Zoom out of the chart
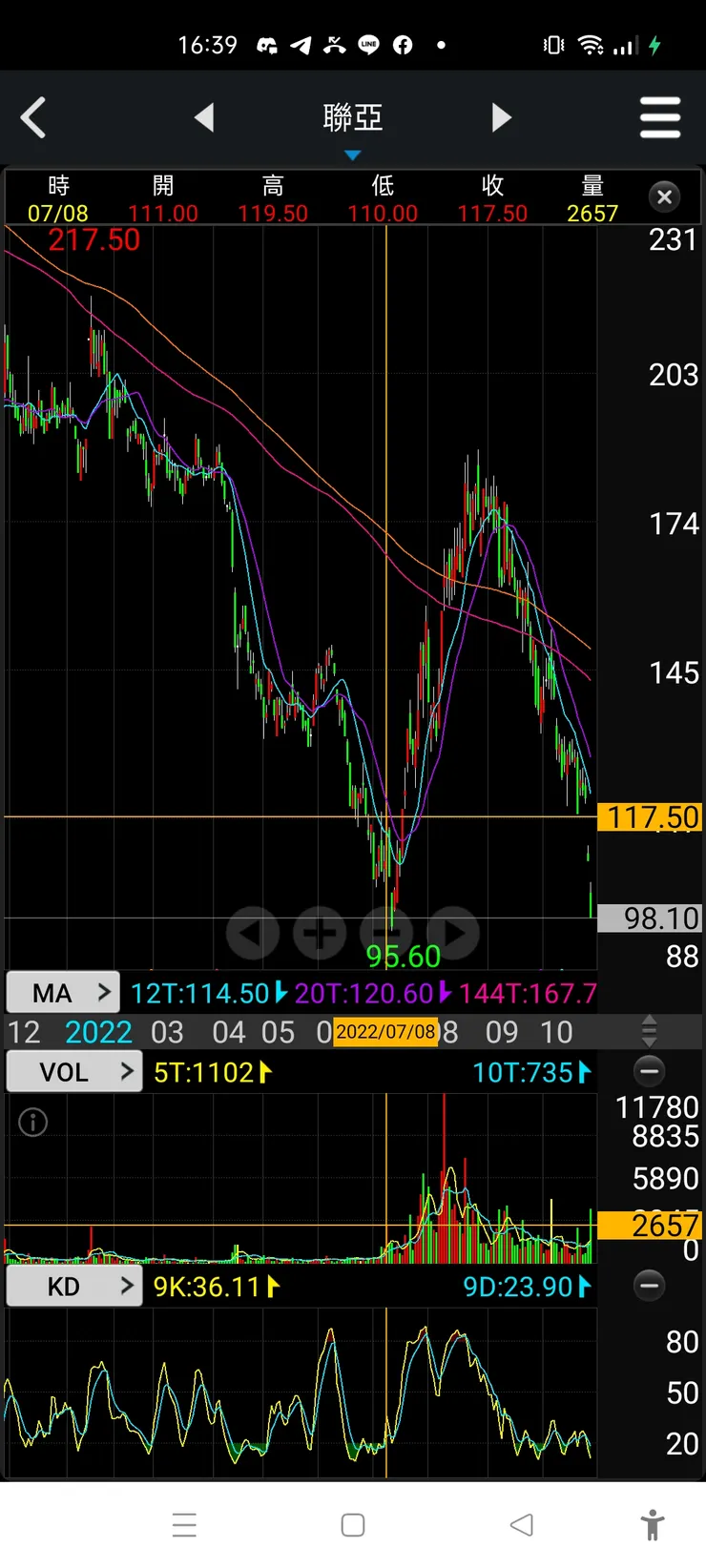The width and height of the screenshot is (706, 1568). pyautogui.click(x=386, y=933)
